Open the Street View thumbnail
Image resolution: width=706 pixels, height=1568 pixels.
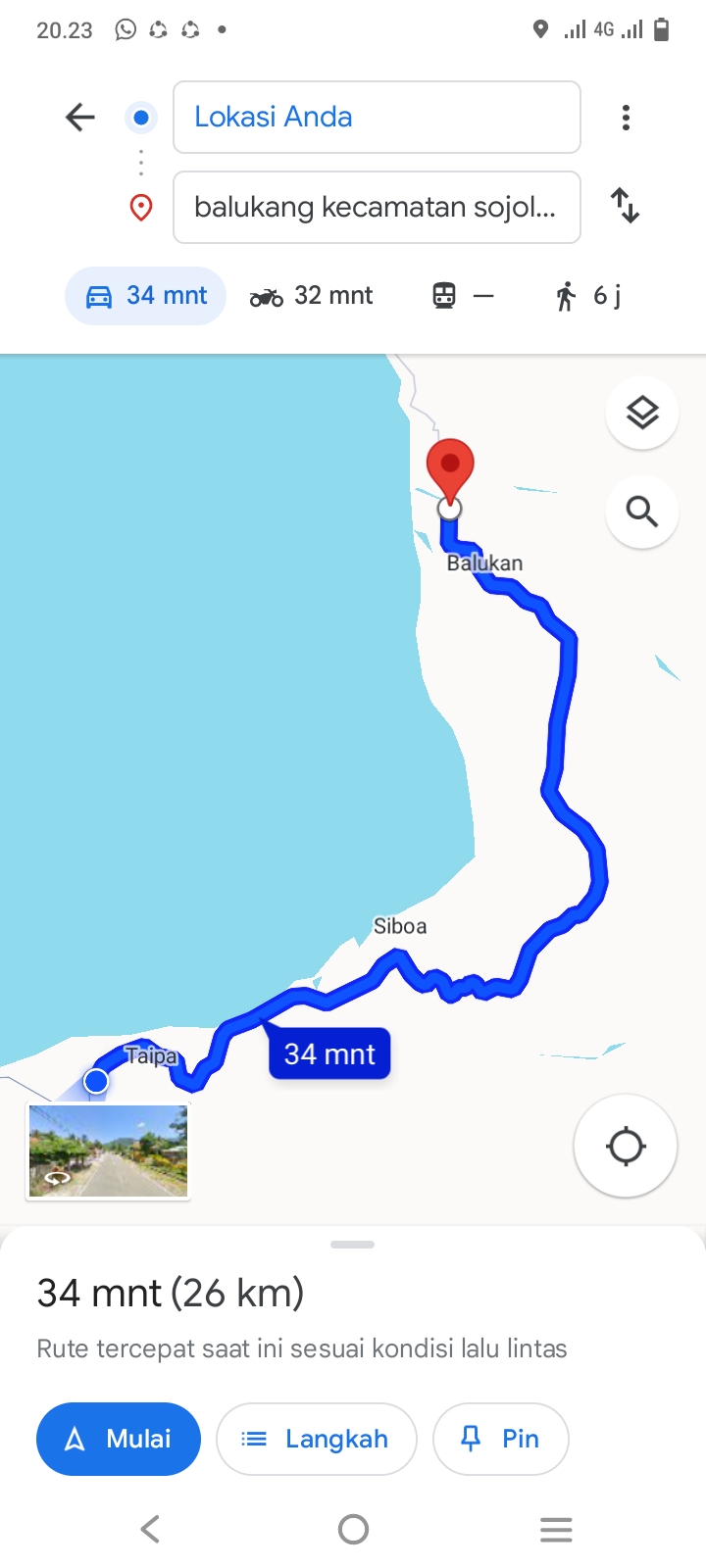tap(108, 1151)
